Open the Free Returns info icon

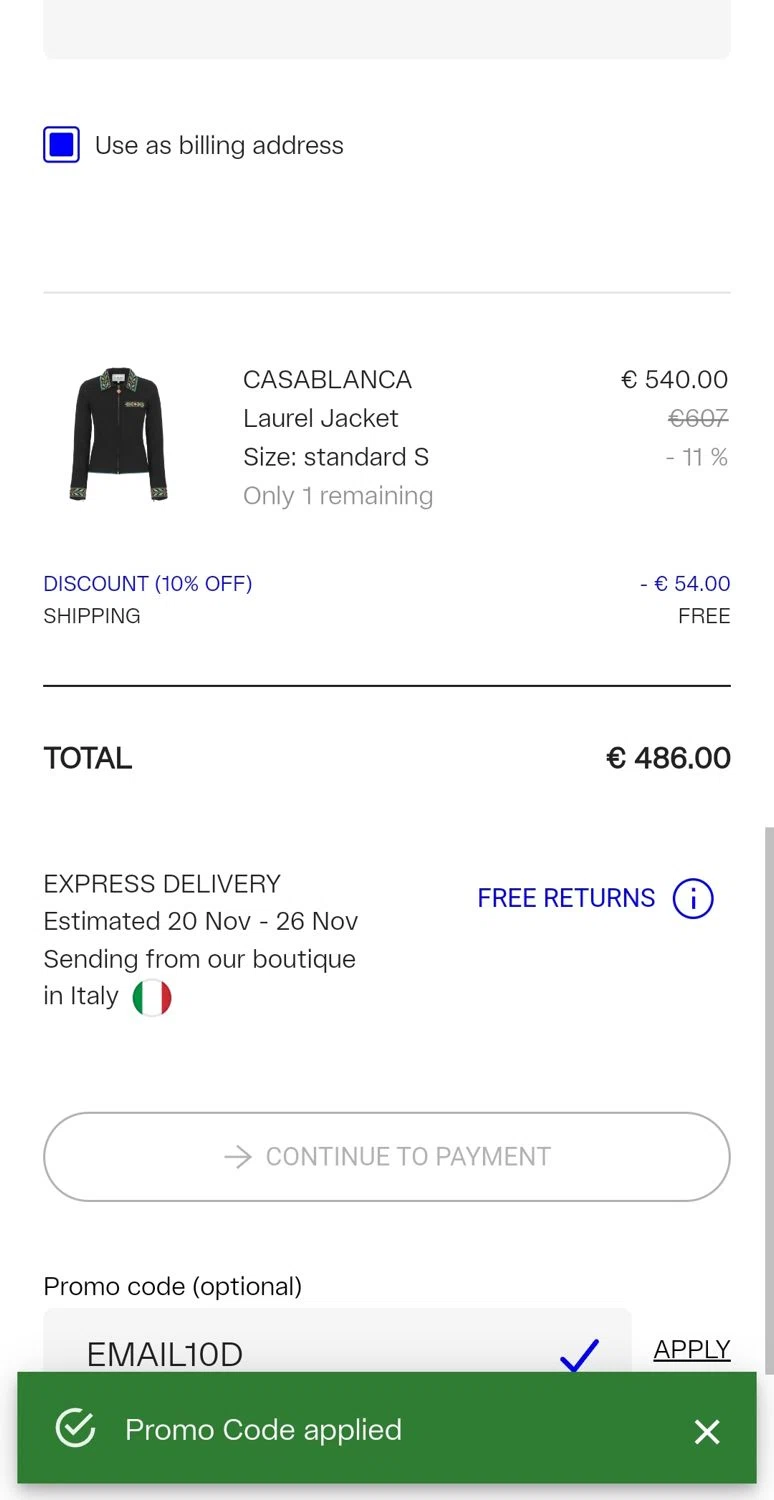pyautogui.click(x=692, y=898)
